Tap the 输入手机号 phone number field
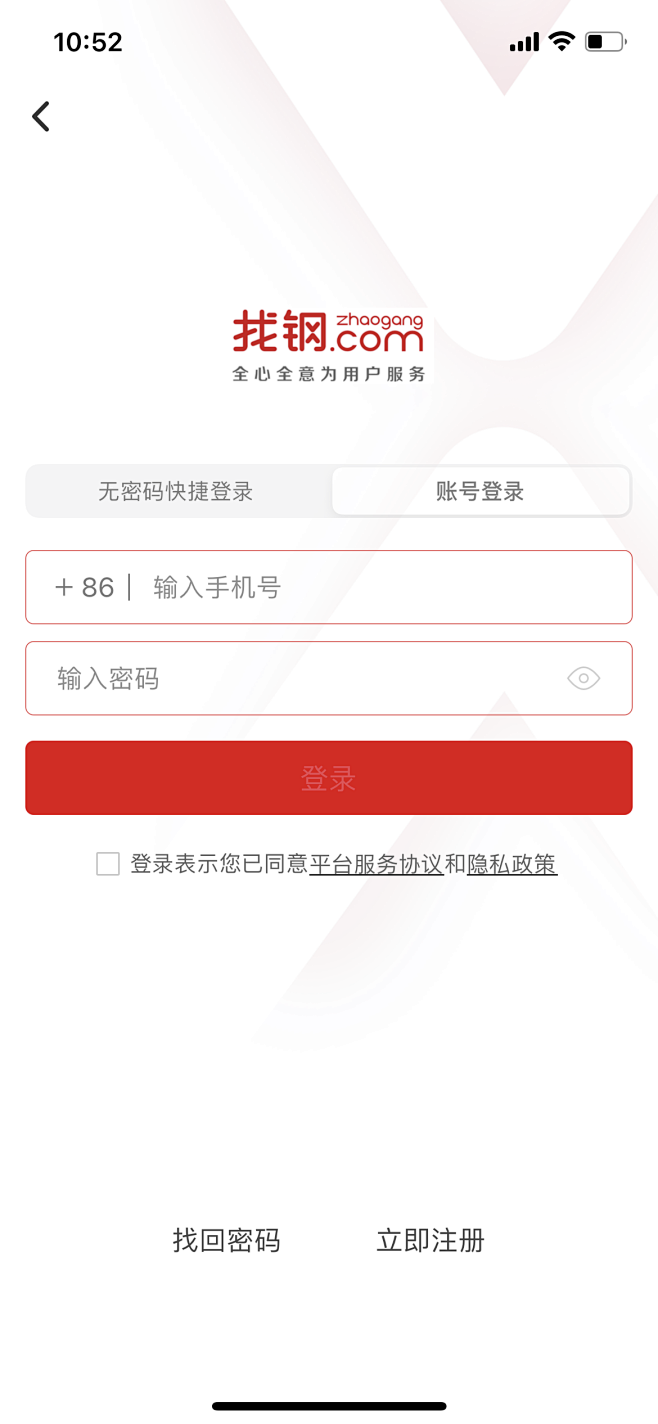This screenshot has height=1424, width=658. [x=329, y=587]
